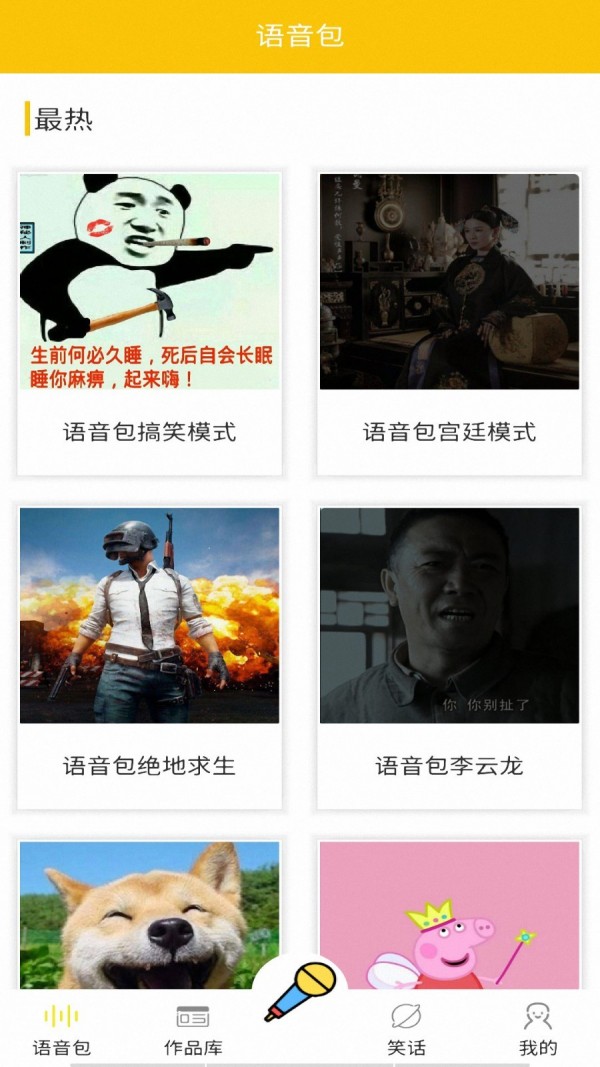Open the 我的 profile tab
600x1067 pixels.
(538, 1030)
